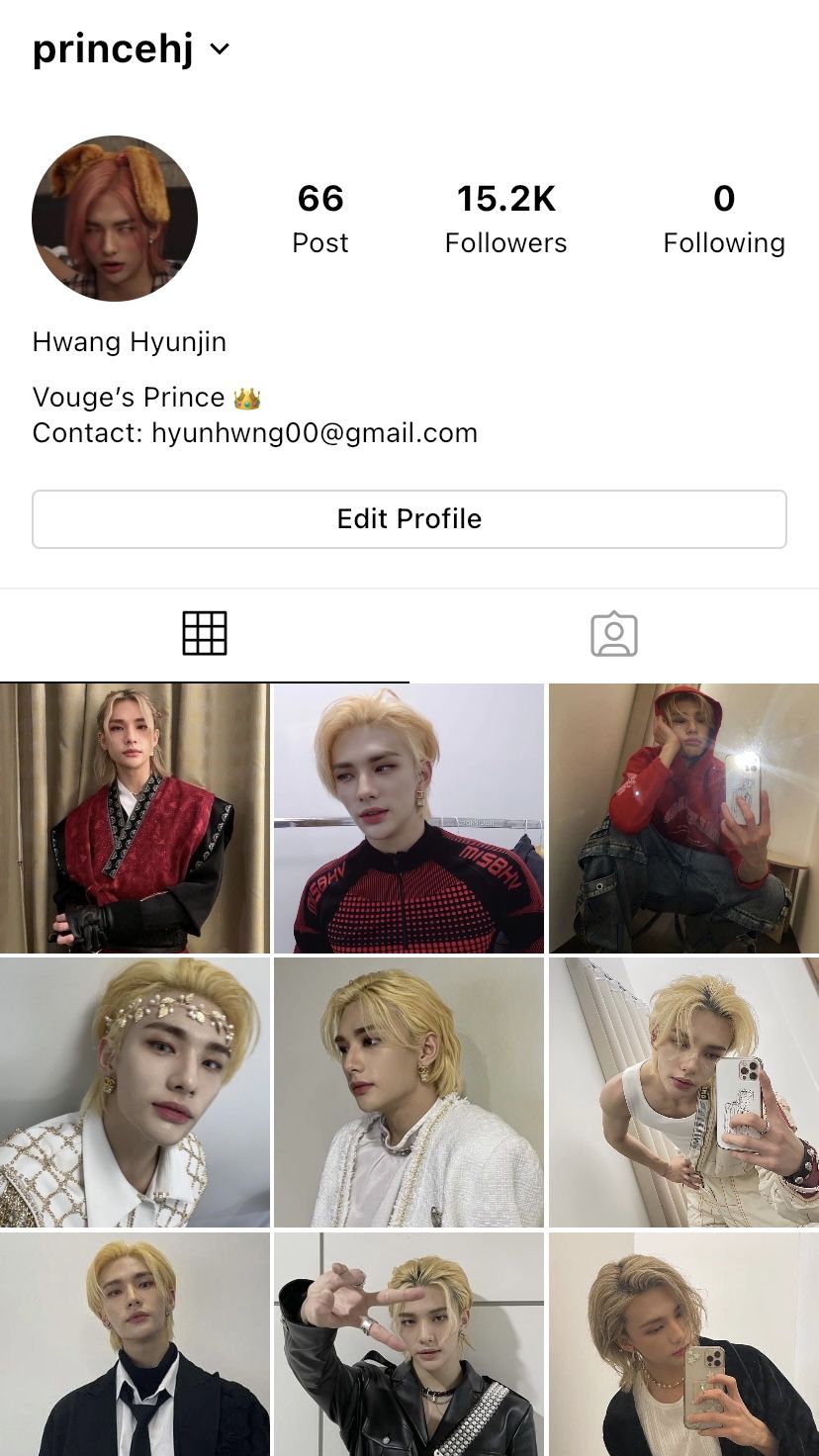Viewport: 819px width, 1456px height.
Task: Switch to the tagged photos tab
Action: [x=614, y=633]
